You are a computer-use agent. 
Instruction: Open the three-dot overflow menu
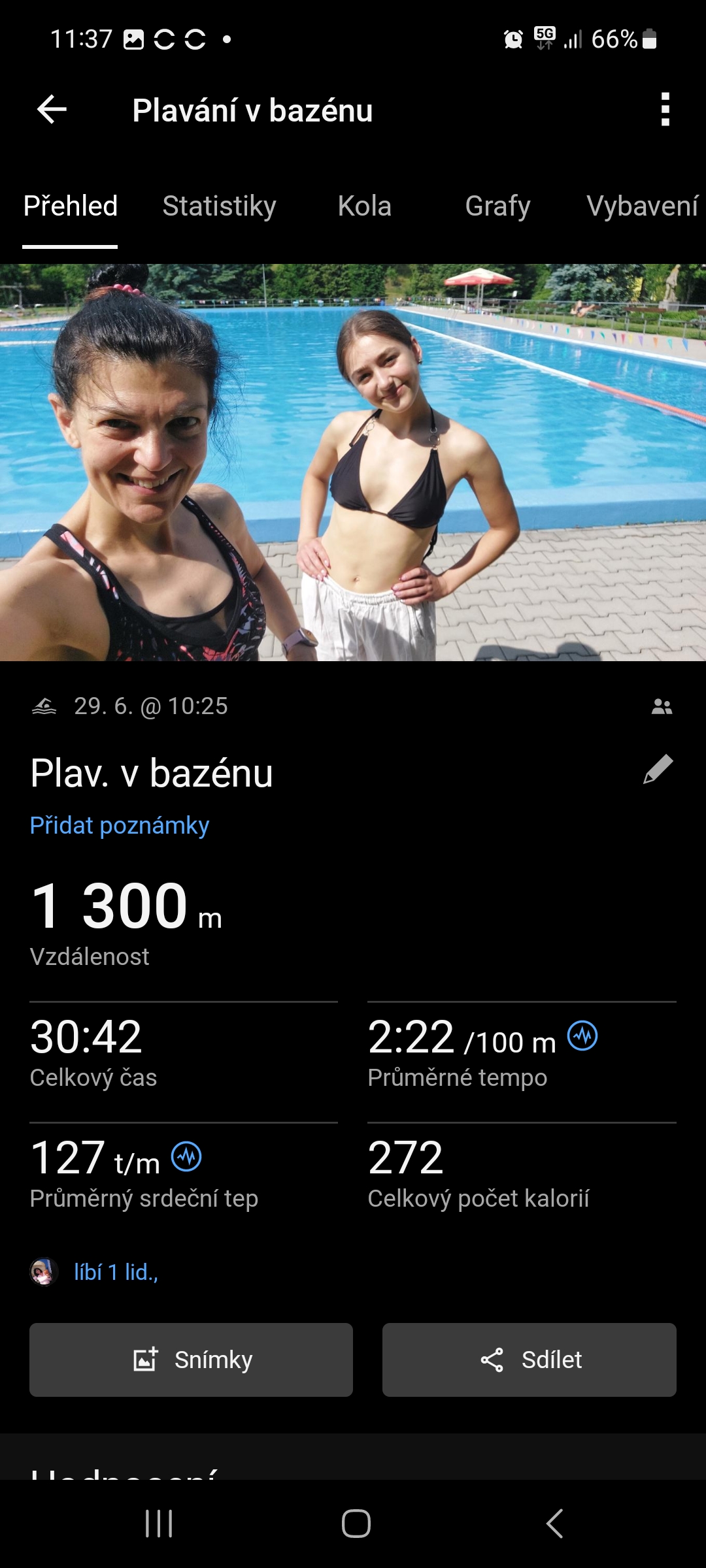[665, 109]
